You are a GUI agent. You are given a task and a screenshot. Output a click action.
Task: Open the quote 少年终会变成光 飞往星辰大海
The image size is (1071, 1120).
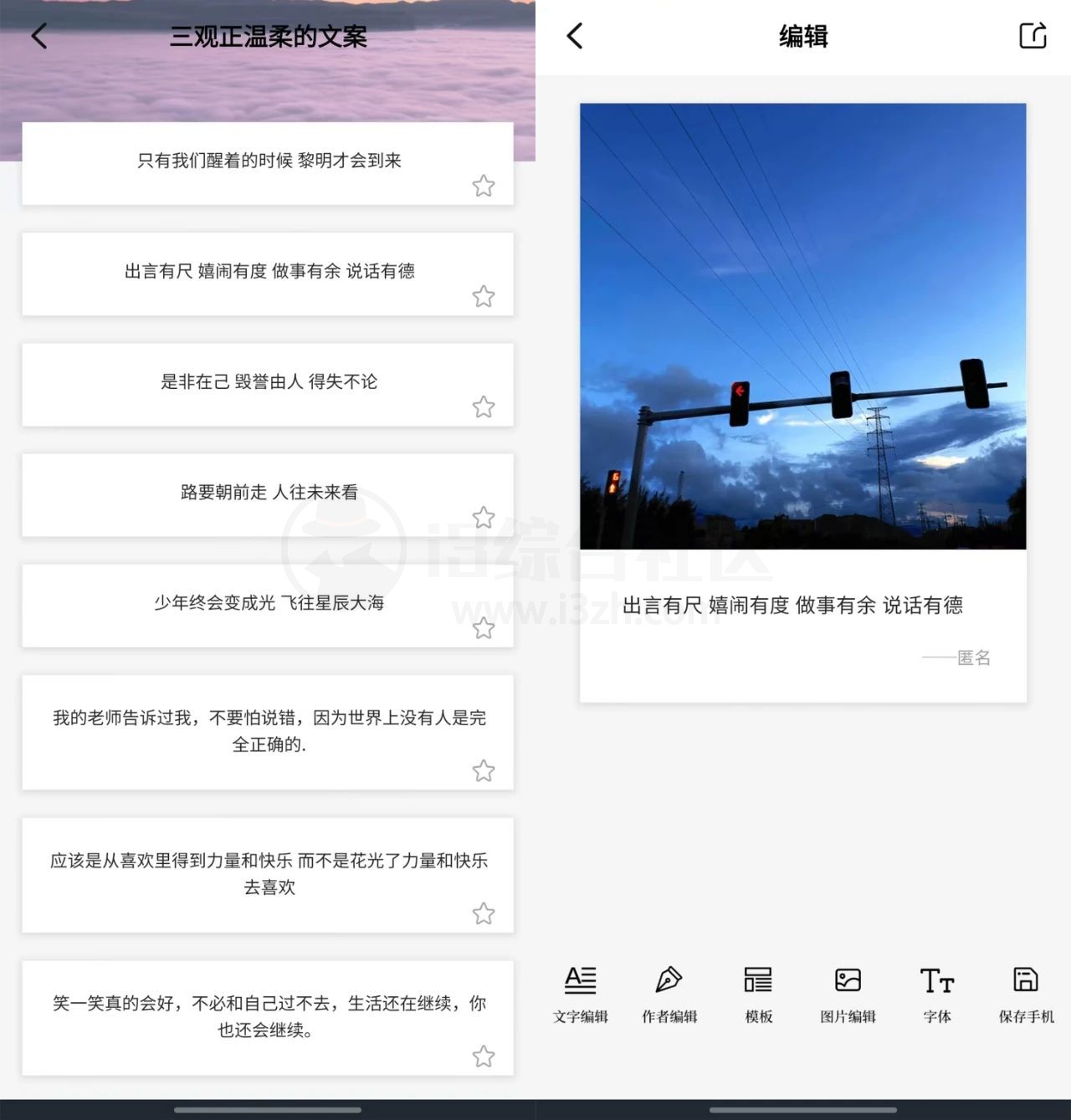pyautogui.click(x=268, y=603)
